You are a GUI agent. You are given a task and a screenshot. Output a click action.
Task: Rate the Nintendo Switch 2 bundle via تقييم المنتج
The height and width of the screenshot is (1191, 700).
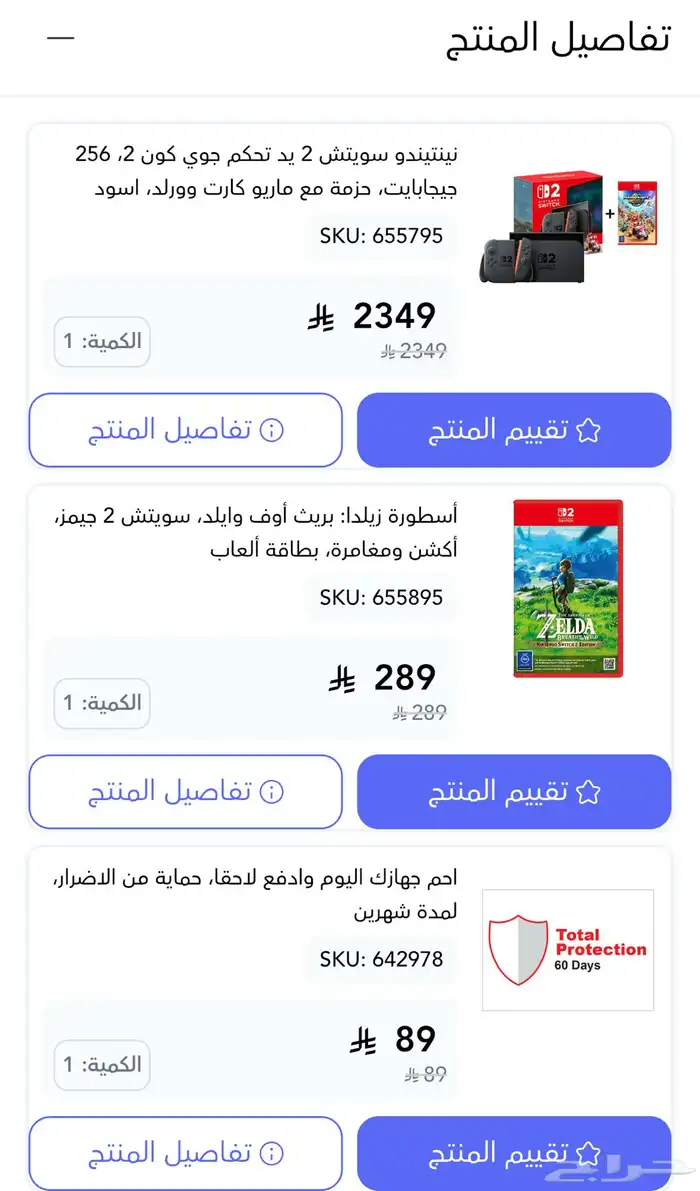click(513, 430)
